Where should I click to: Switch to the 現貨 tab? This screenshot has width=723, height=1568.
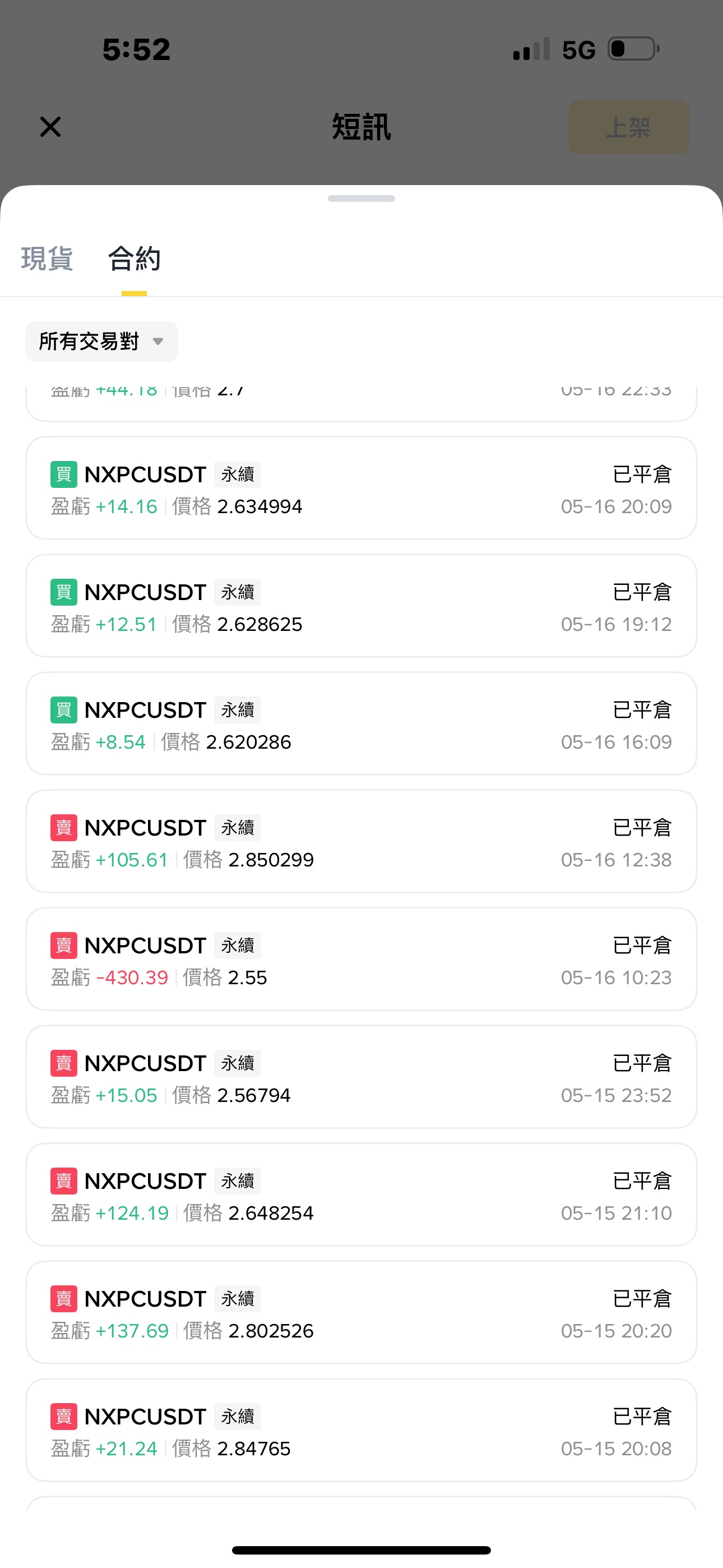[48, 259]
